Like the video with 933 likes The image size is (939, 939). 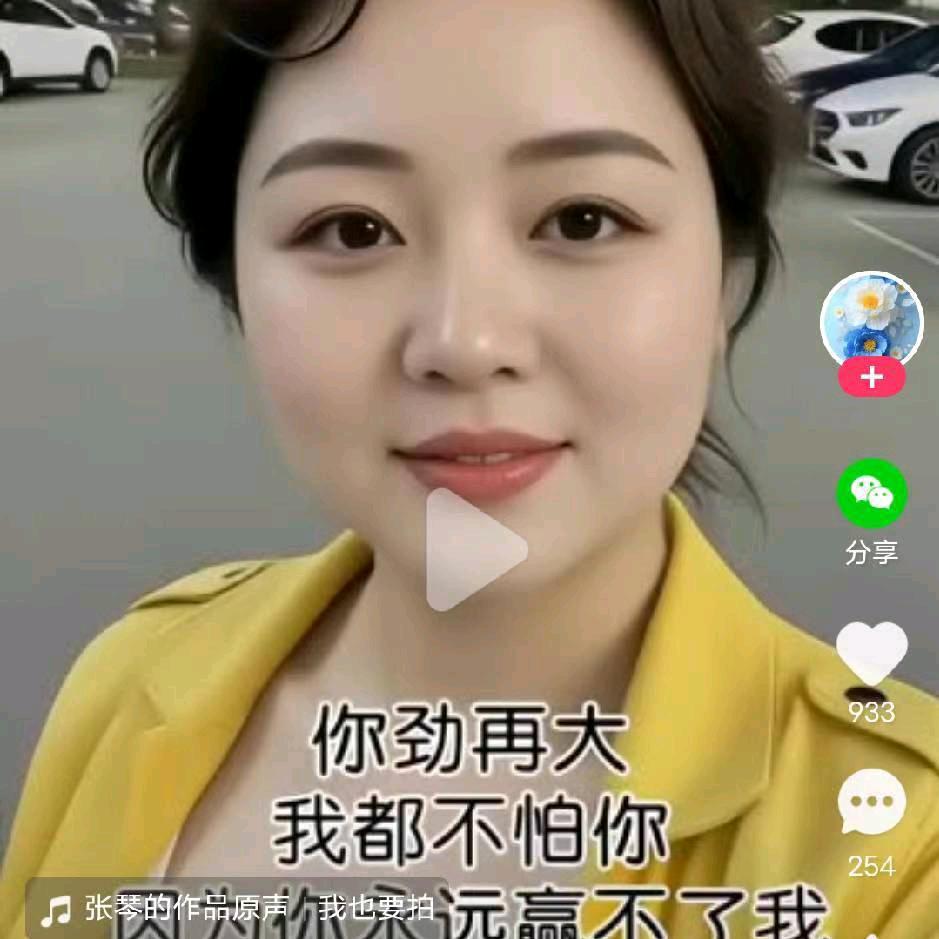point(871,654)
